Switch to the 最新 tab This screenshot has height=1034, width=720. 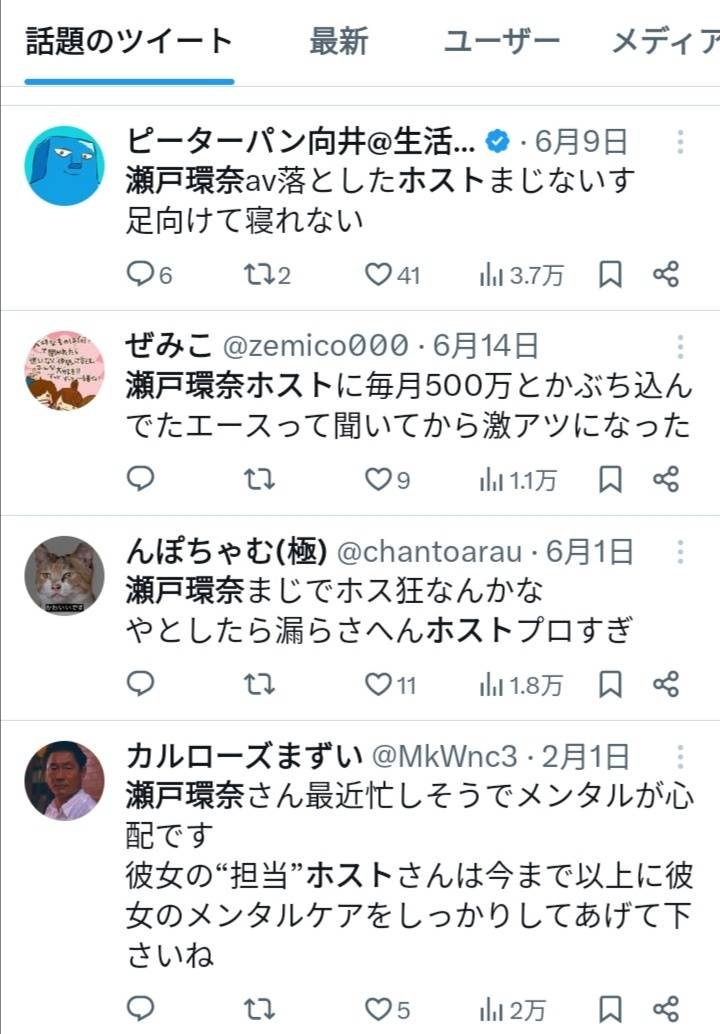338,42
